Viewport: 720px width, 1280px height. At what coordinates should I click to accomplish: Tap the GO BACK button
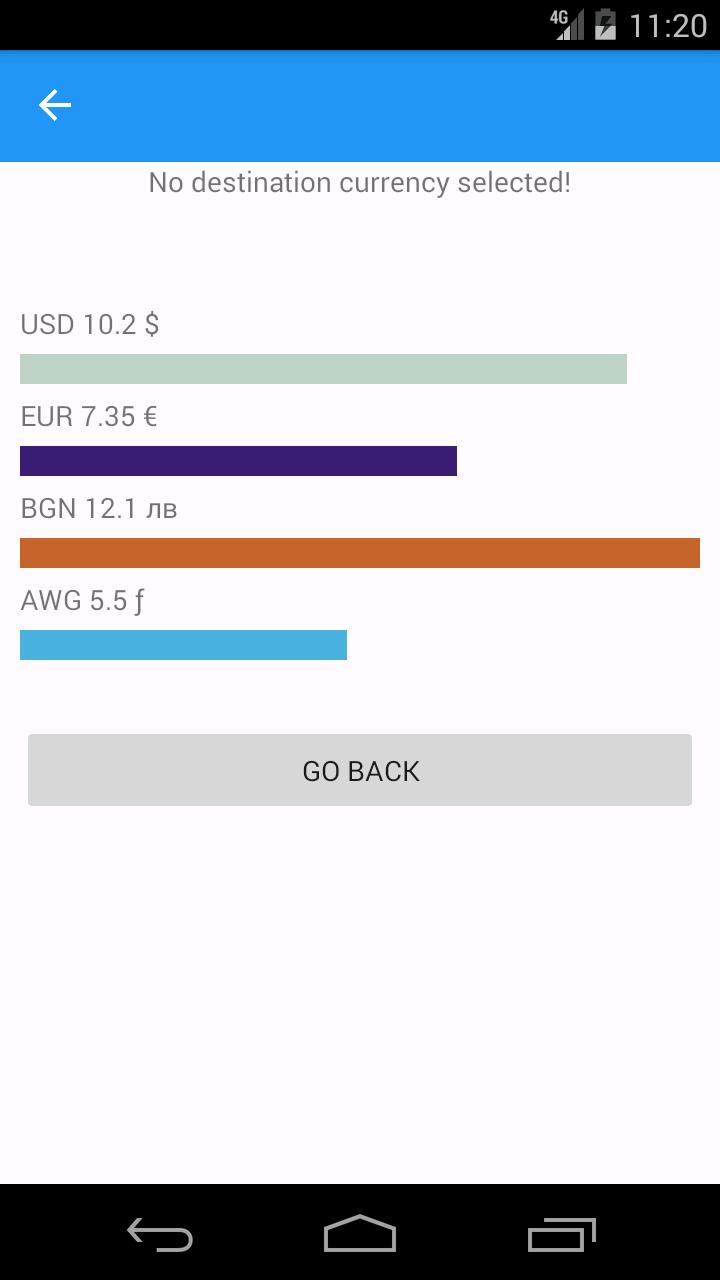click(x=360, y=770)
